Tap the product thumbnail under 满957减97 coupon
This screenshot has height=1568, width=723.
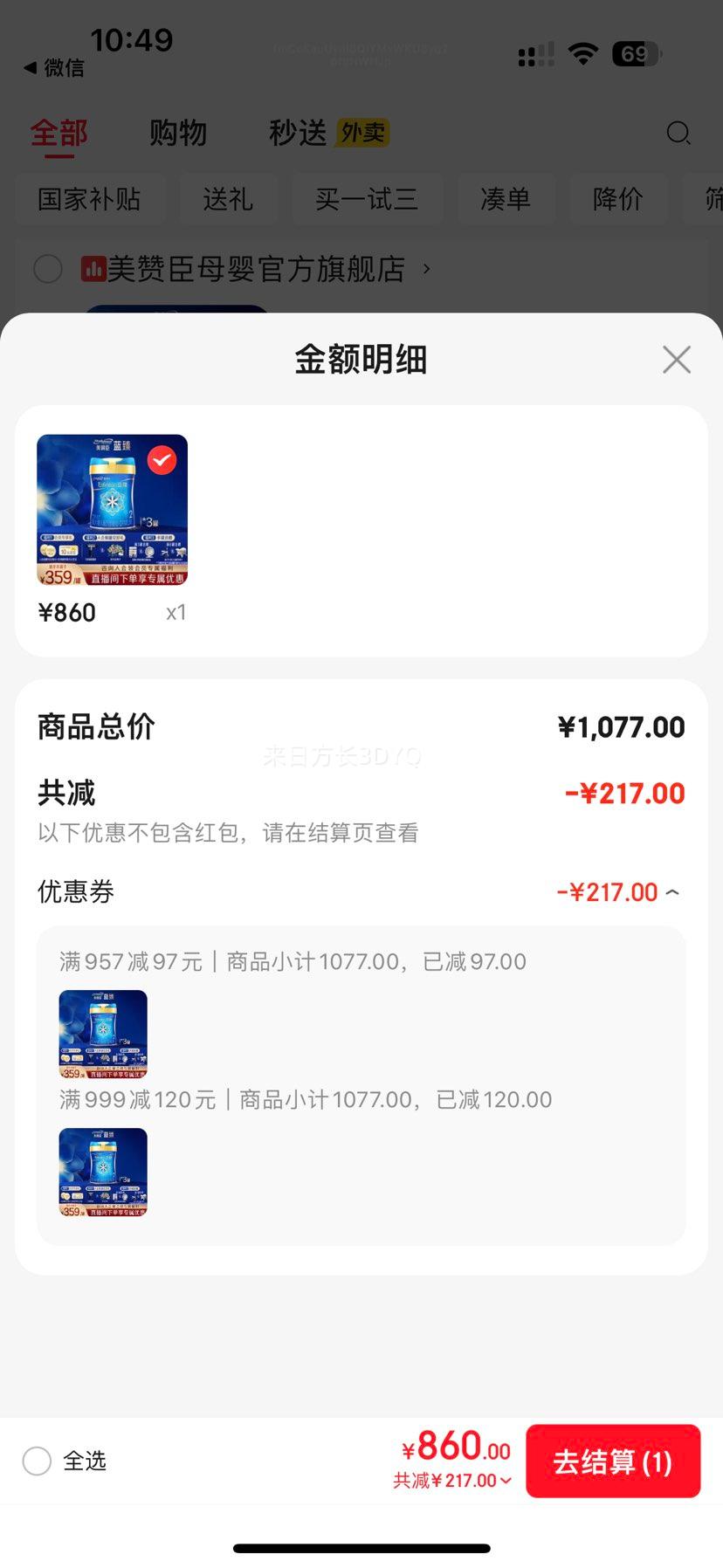pos(103,1034)
